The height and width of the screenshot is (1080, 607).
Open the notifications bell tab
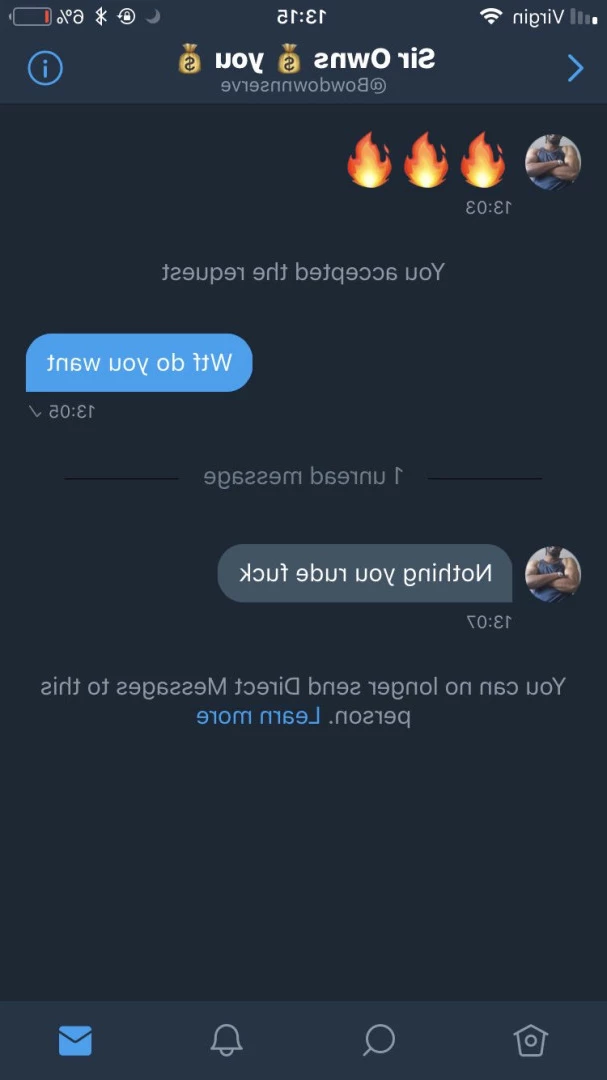tap(227, 1040)
